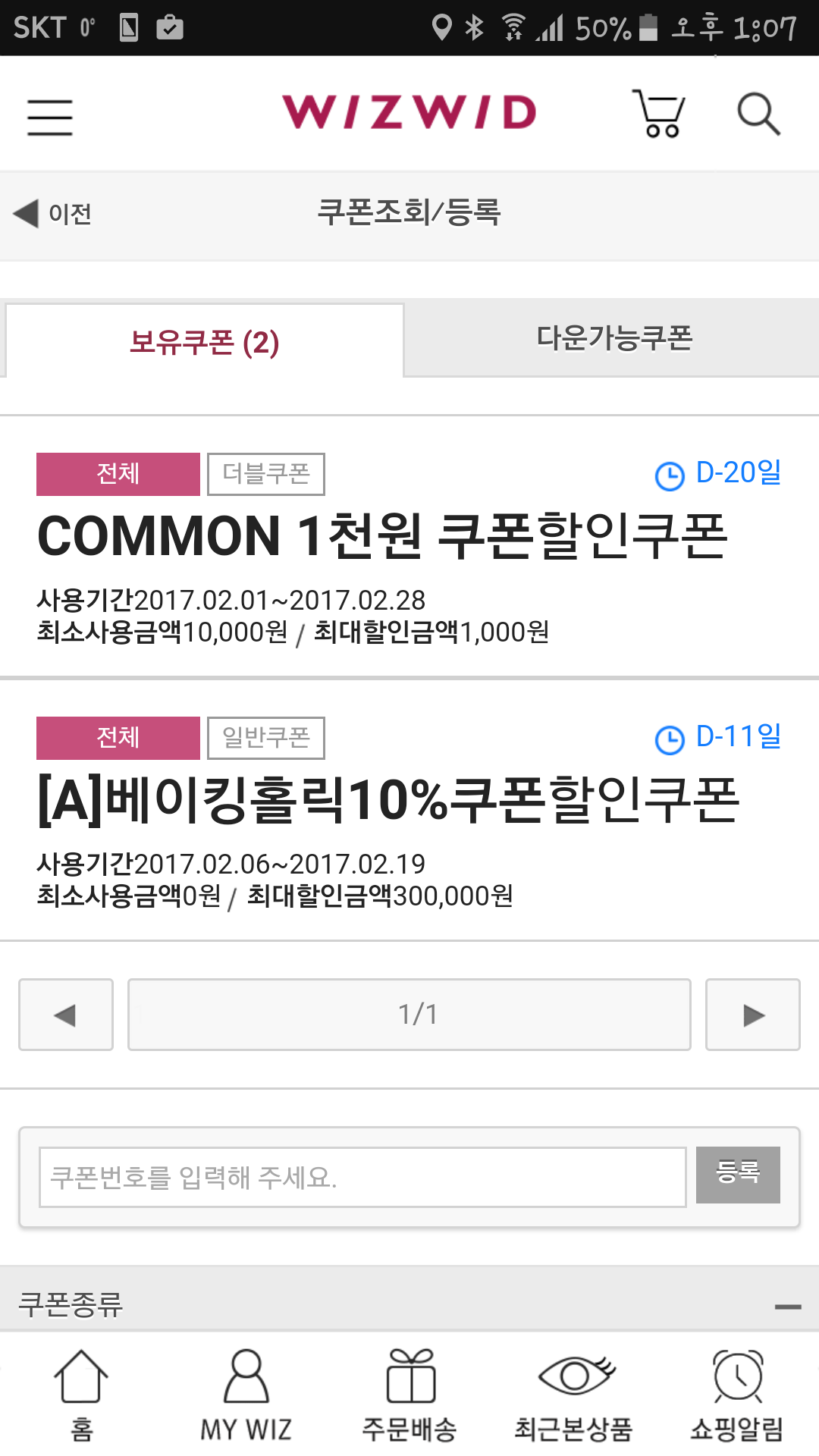Open the hamburger menu
The image size is (819, 1456).
coord(50,117)
